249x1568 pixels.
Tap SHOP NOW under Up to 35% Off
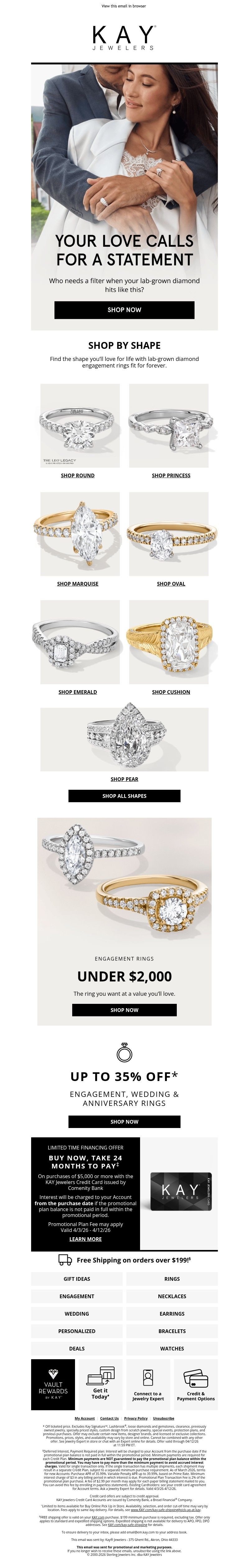coord(124,1121)
